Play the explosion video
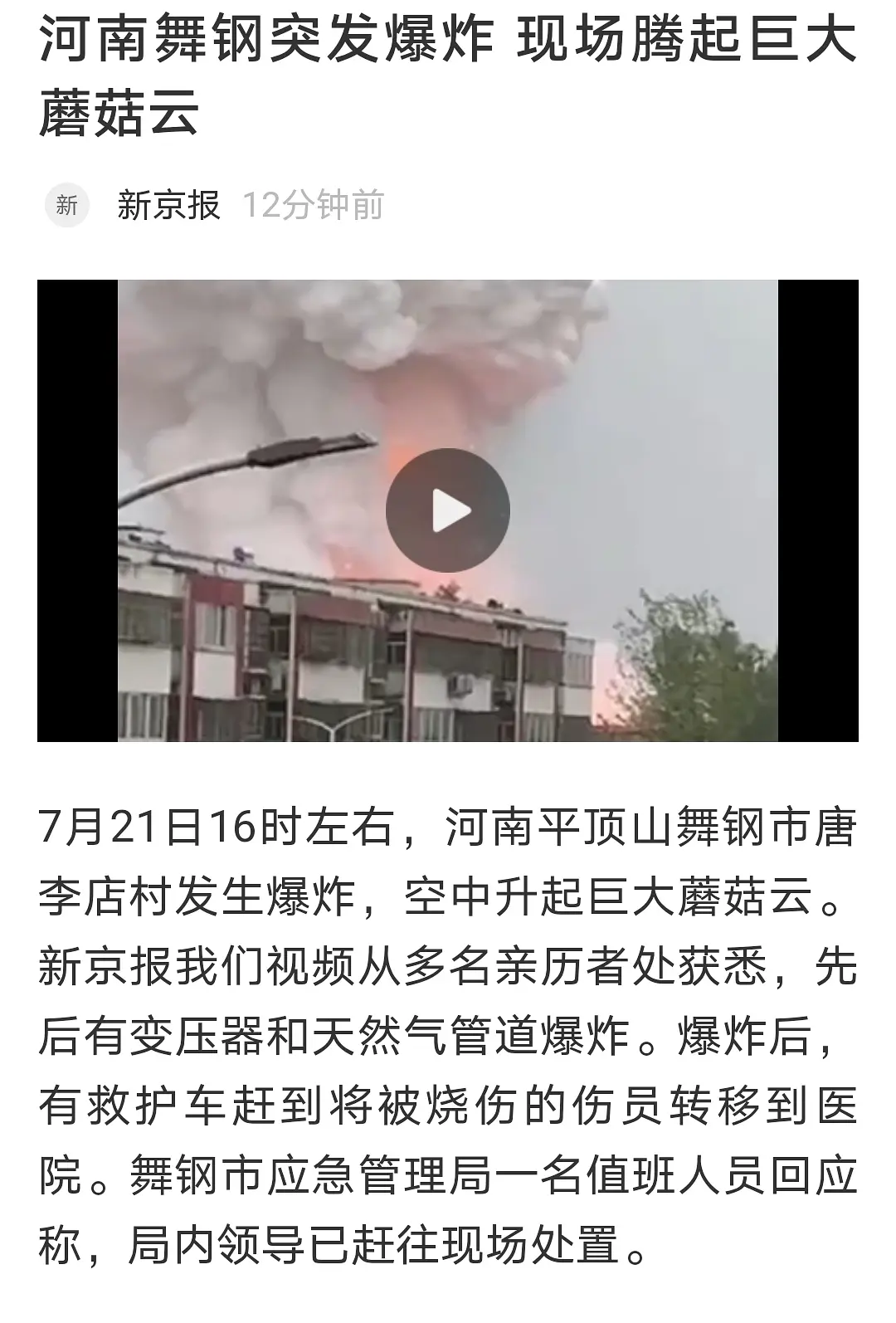 point(447,510)
